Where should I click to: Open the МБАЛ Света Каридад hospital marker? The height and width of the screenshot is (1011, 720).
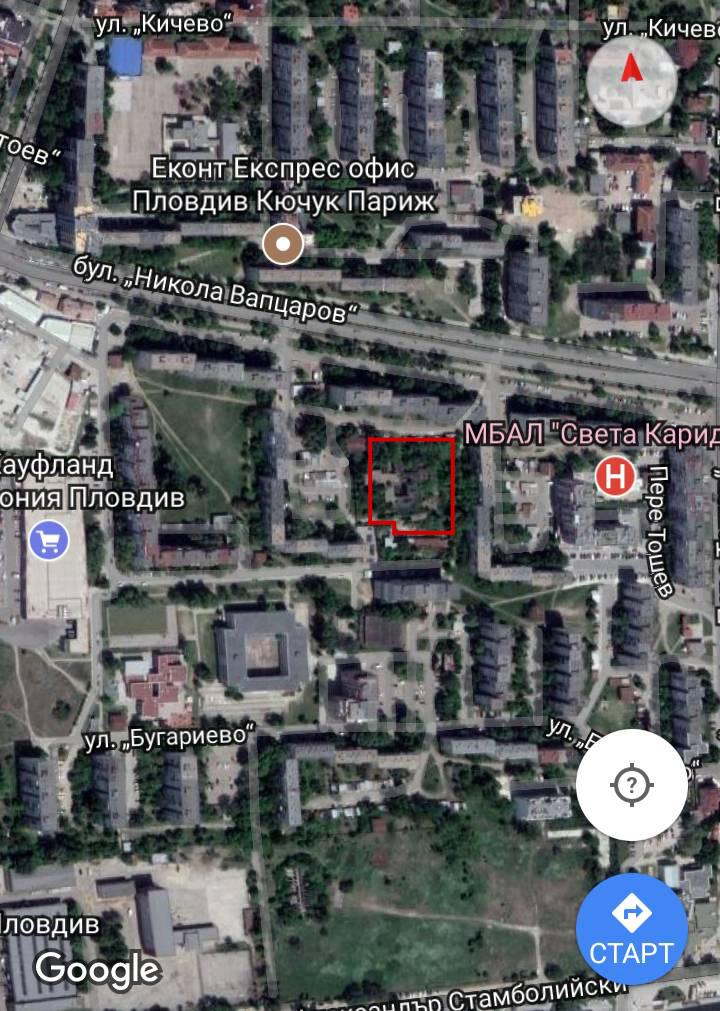click(x=615, y=475)
